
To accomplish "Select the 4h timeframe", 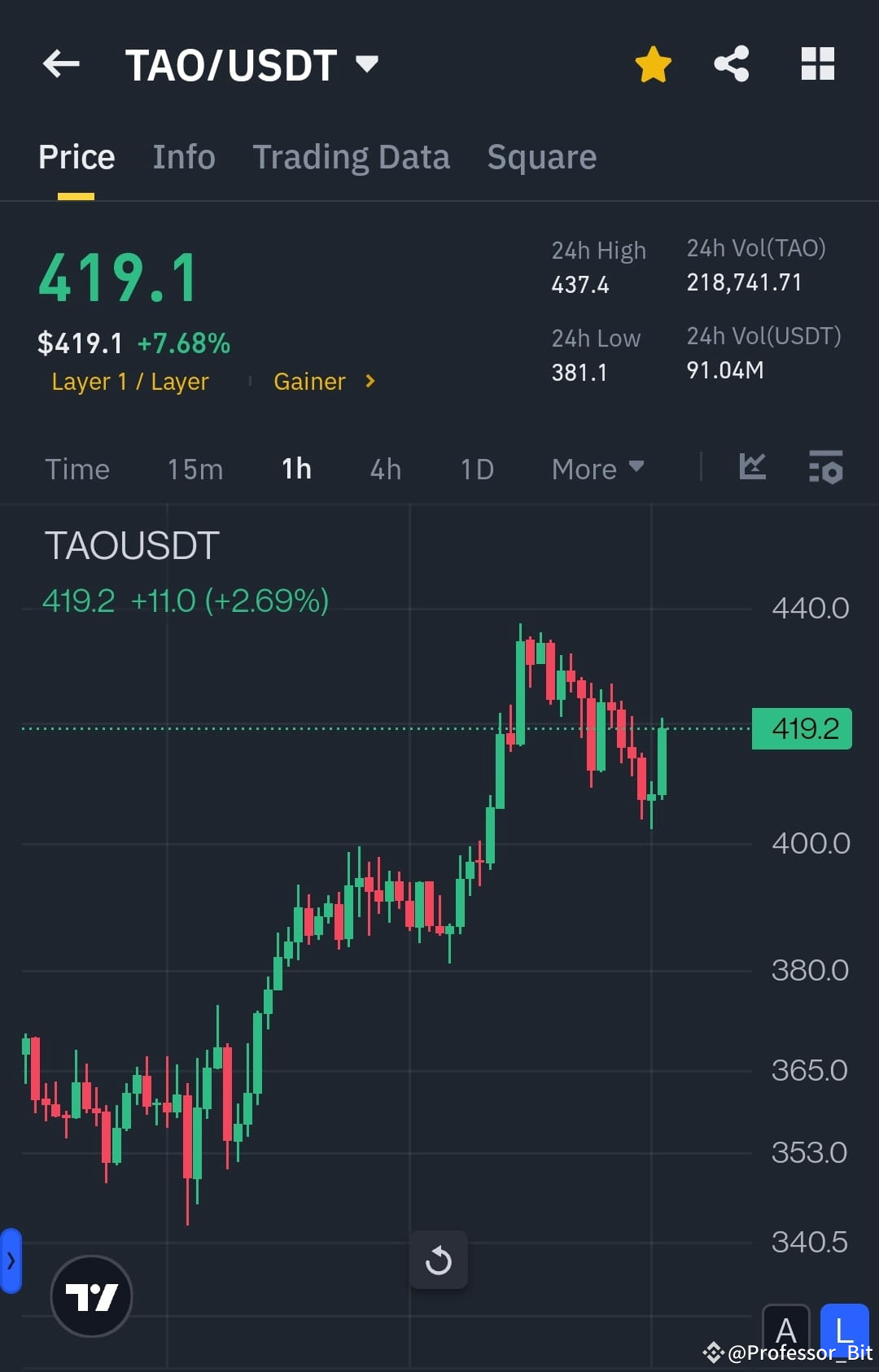I will (384, 469).
